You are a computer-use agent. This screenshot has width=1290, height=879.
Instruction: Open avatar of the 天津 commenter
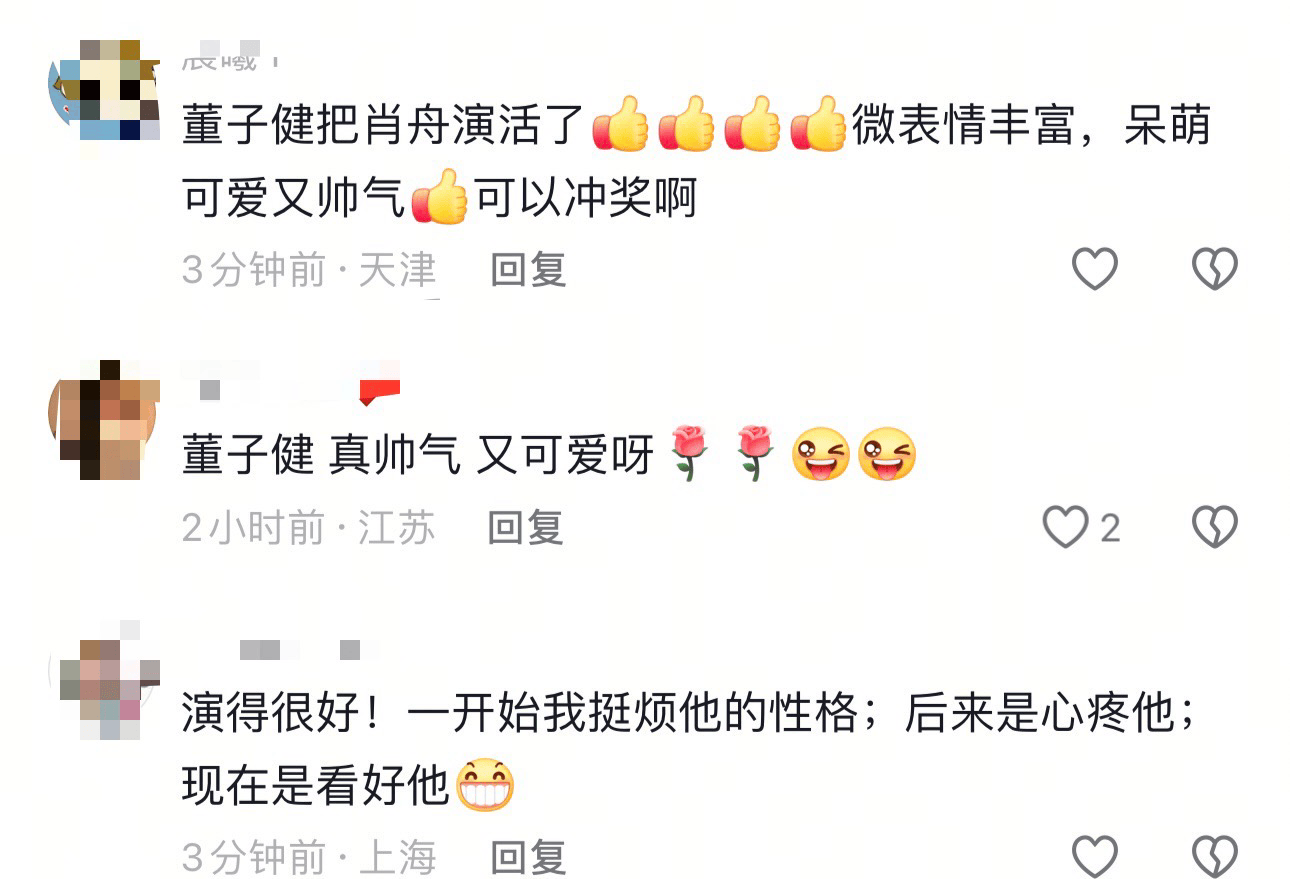[x=104, y=90]
